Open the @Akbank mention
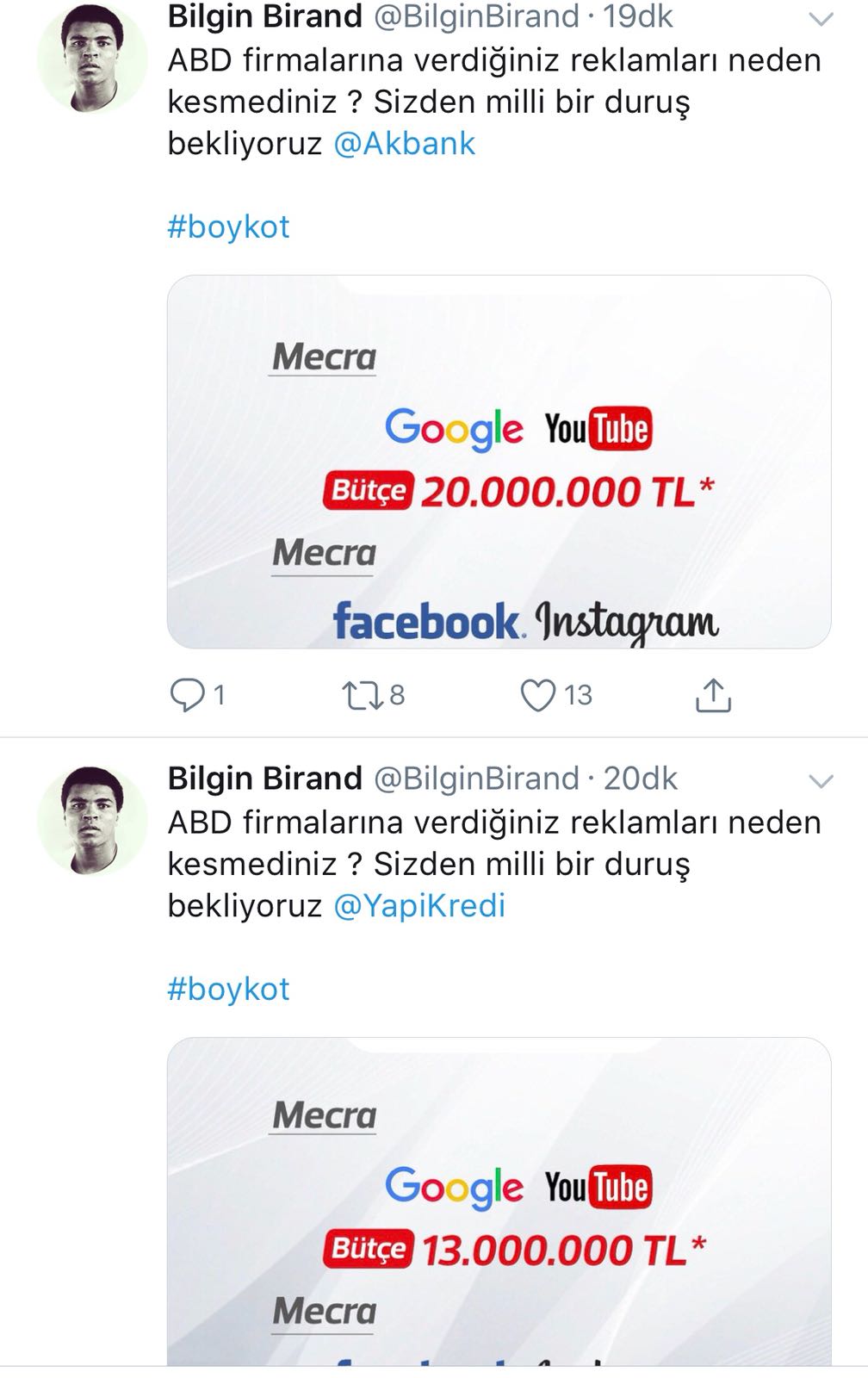 (x=404, y=144)
